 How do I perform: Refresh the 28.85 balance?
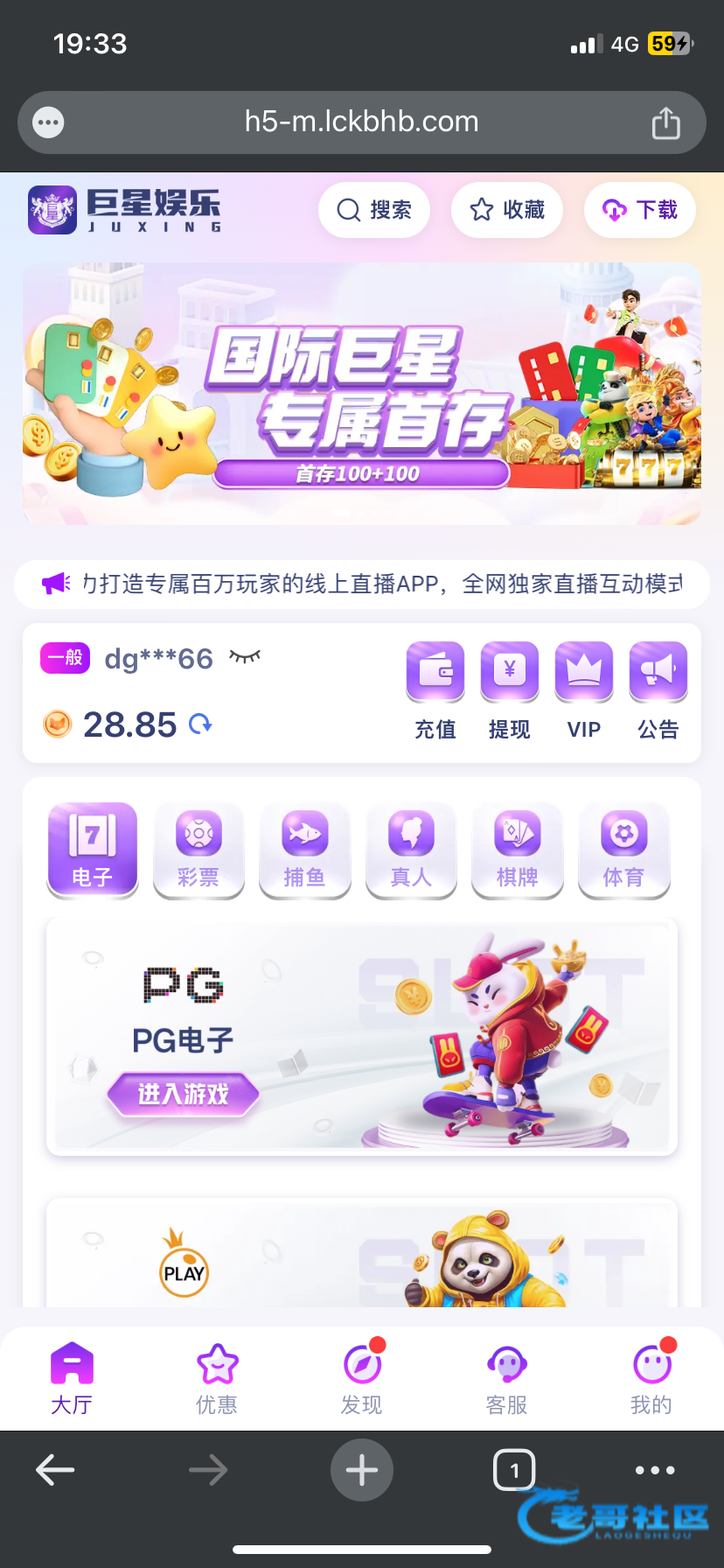[x=201, y=724]
